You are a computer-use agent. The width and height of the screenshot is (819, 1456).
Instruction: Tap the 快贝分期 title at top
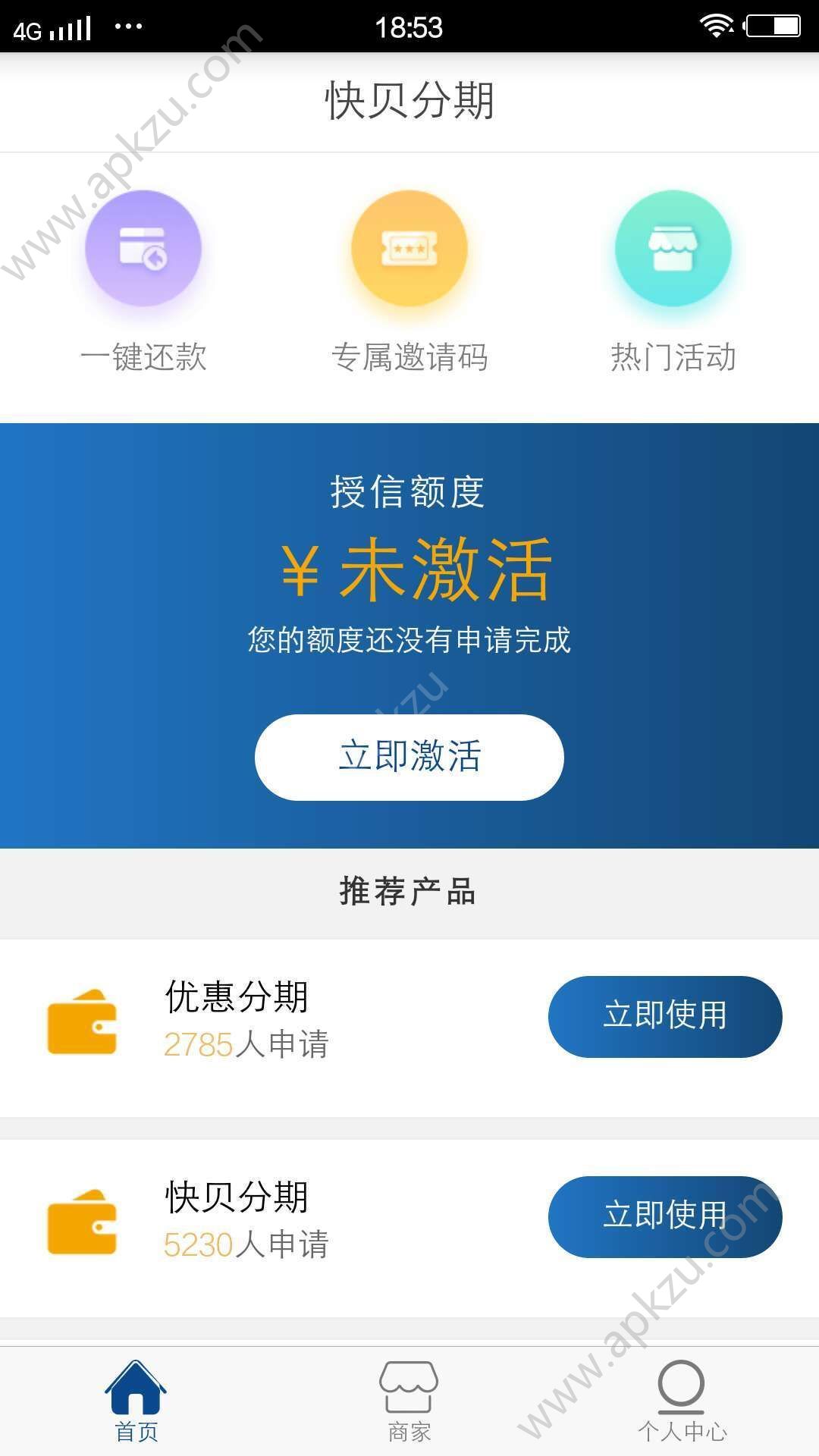tap(409, 102)
